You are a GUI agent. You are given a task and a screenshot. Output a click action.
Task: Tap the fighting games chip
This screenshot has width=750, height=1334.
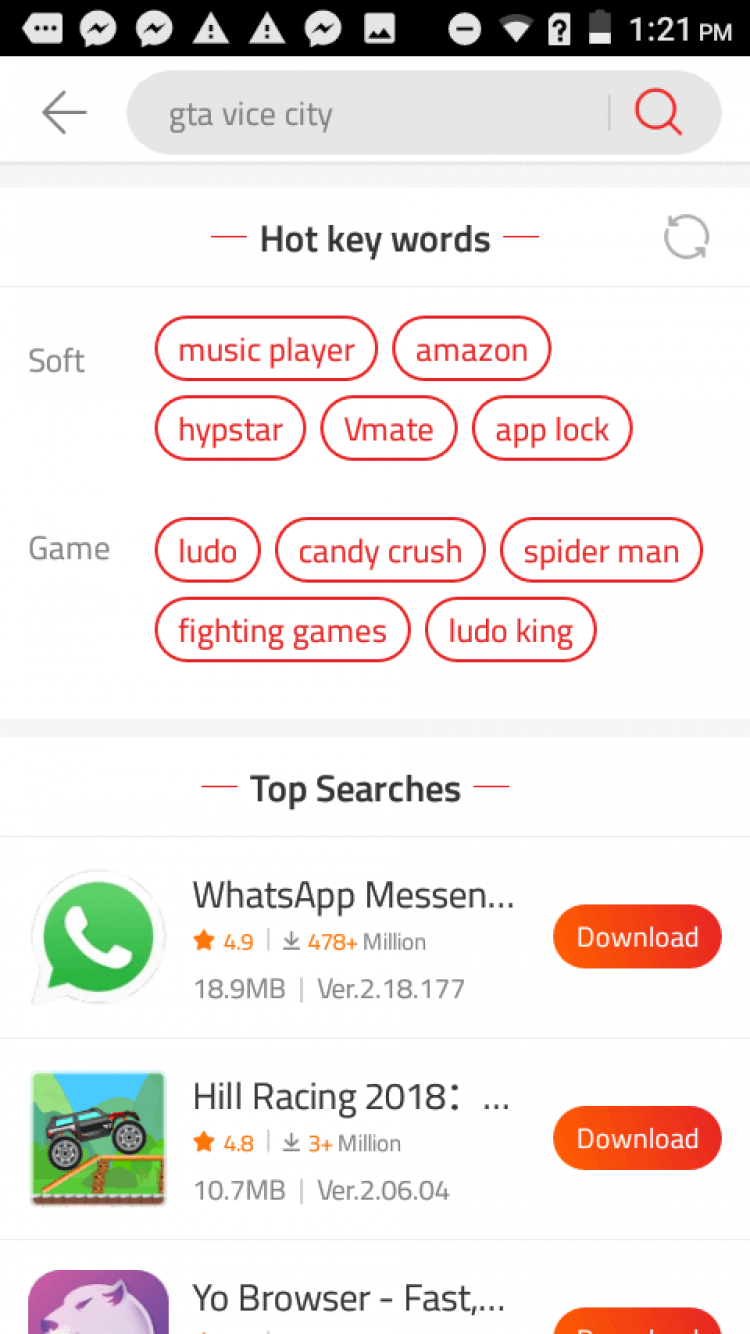click(x=282, y=631)
